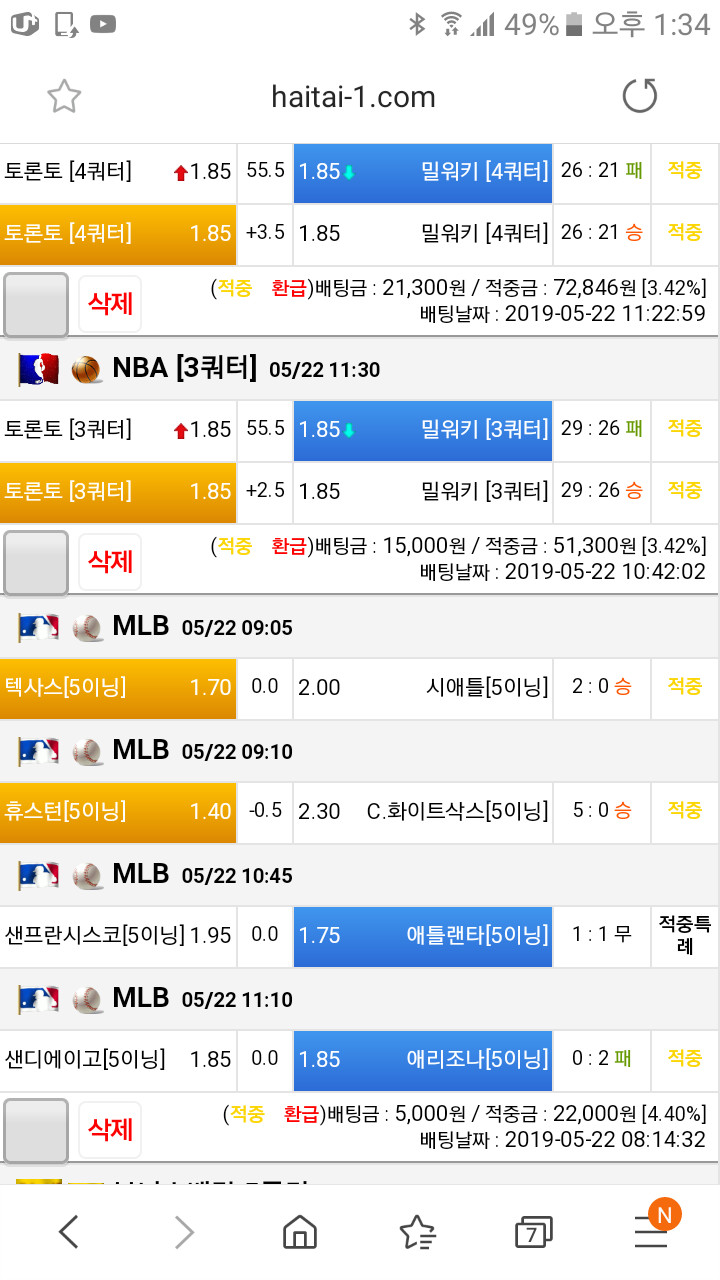This screenshot has height=1280, width=720.
Task: Select the checkbox for the 10:42:02 bet
Action: pos(36,563)
